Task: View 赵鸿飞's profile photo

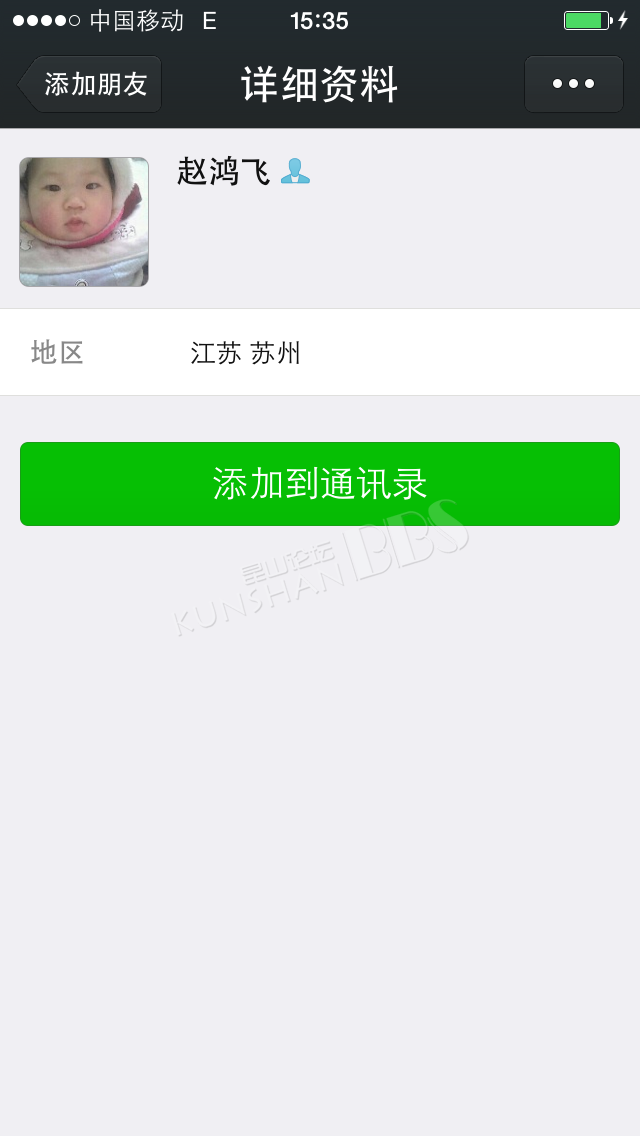Action: 84,222
